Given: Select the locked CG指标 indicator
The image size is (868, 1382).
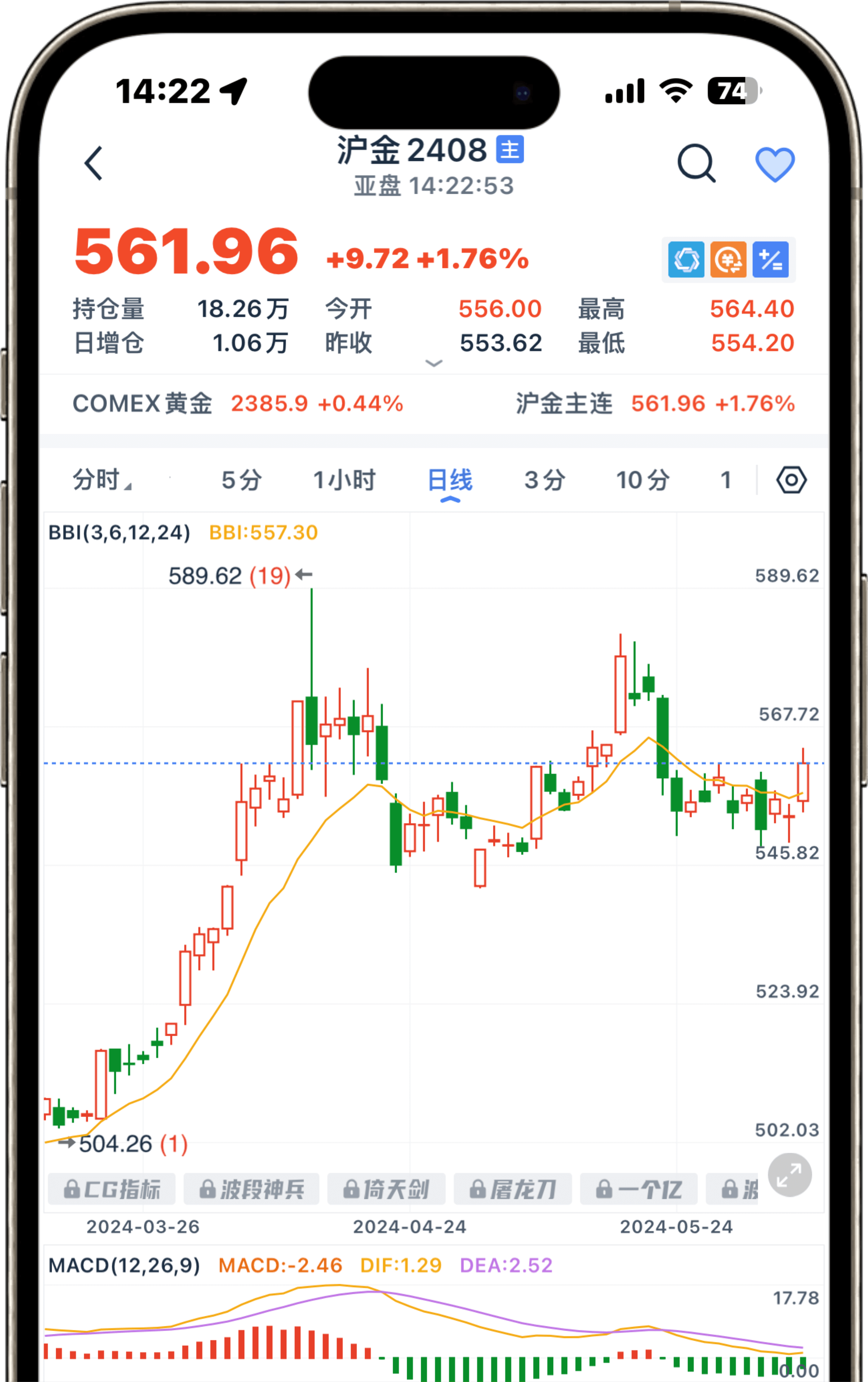Looking at the screenshot, I should pyautogui.click(x=112, y=1190).
